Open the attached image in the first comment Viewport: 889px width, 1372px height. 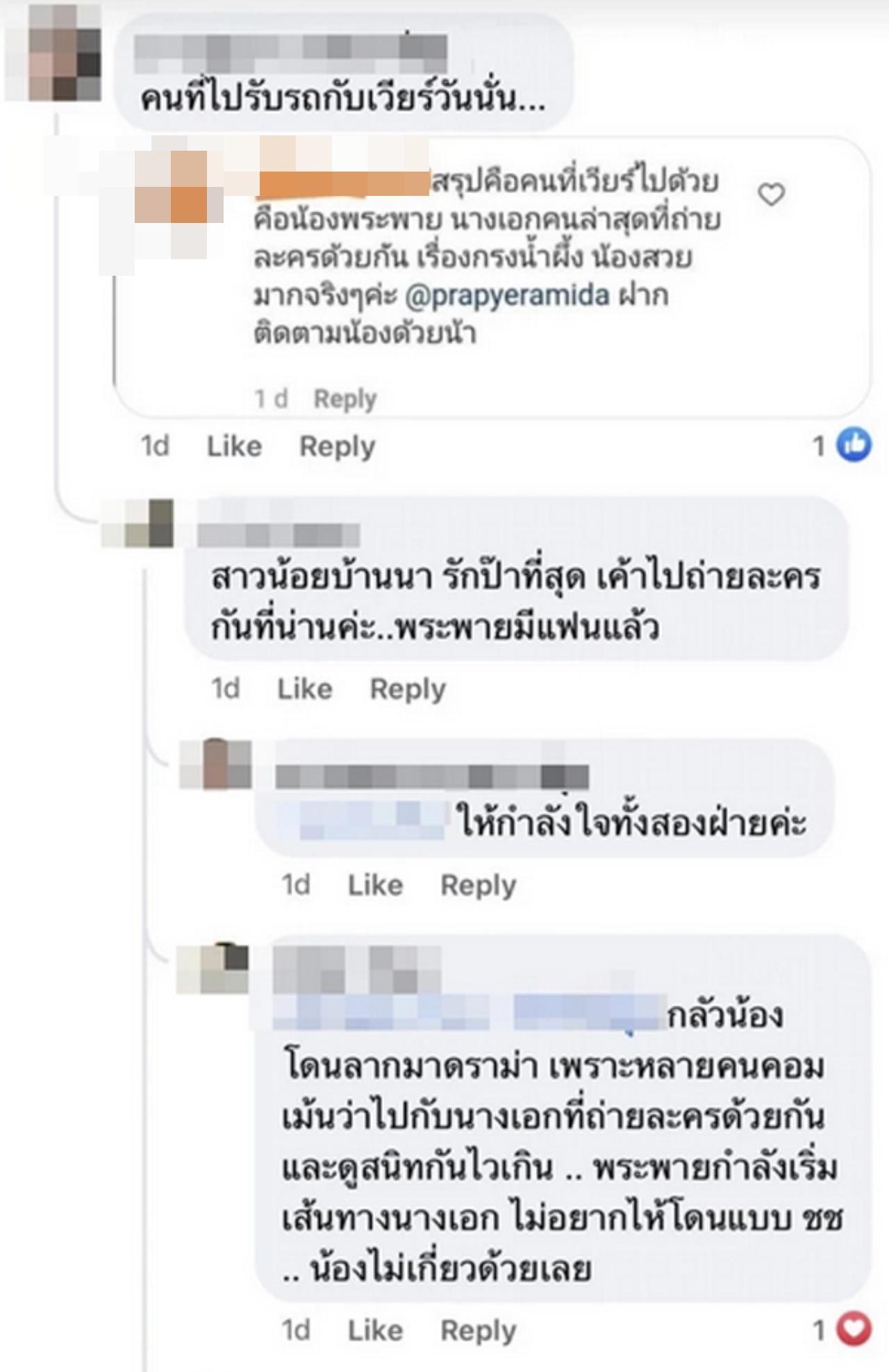coord(491,276)
